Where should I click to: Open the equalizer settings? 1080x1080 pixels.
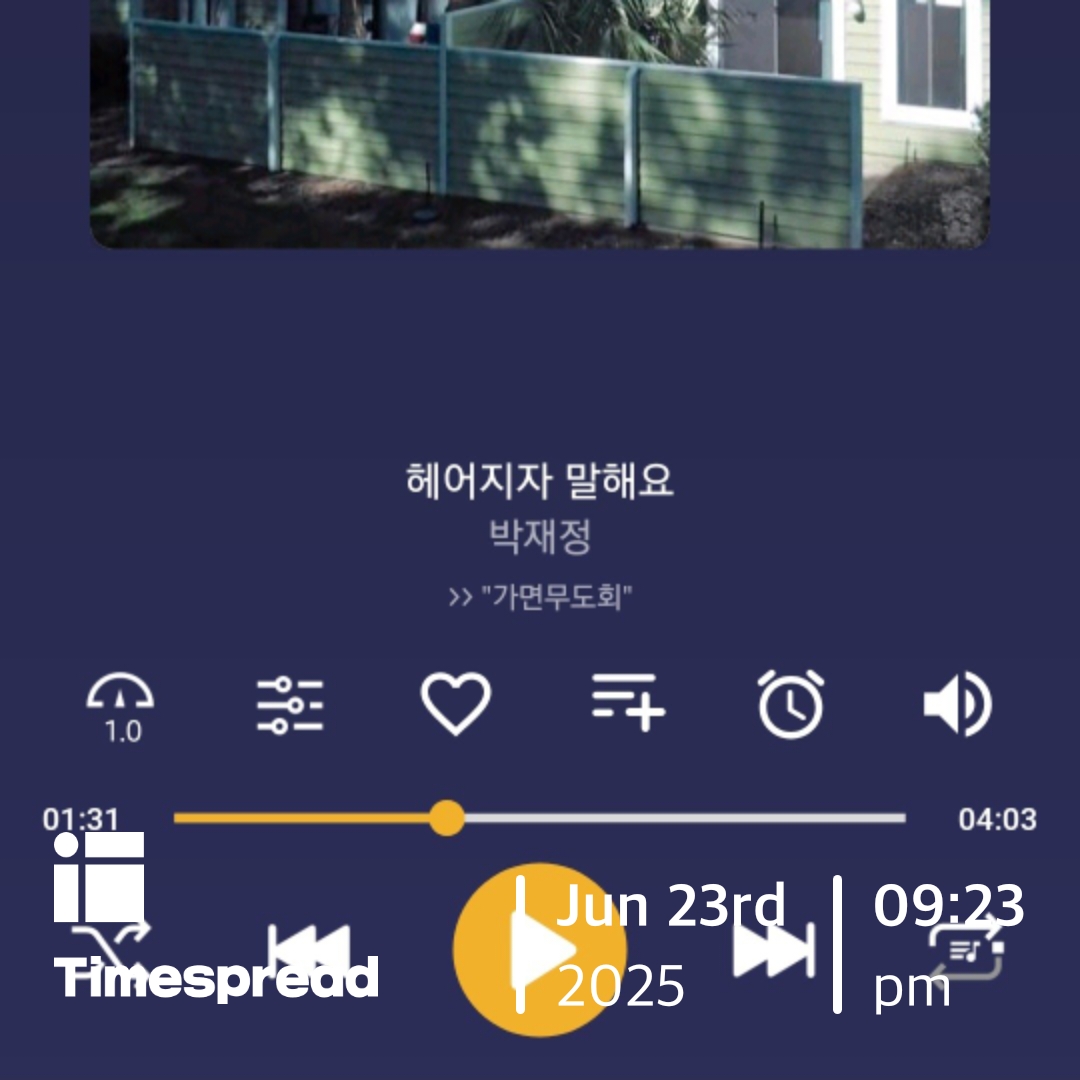(289, 706)
